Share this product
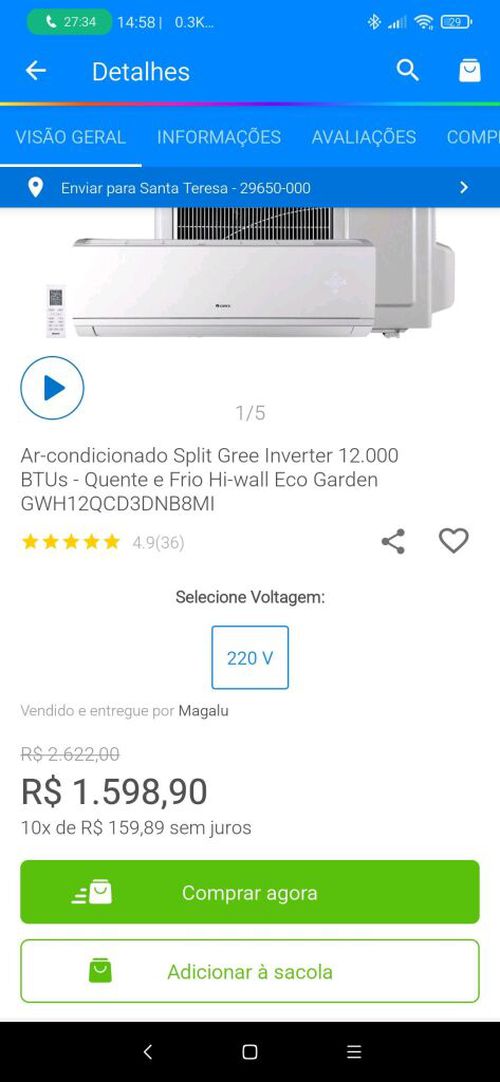This screenshot has height=1082, width=500. 393,541
